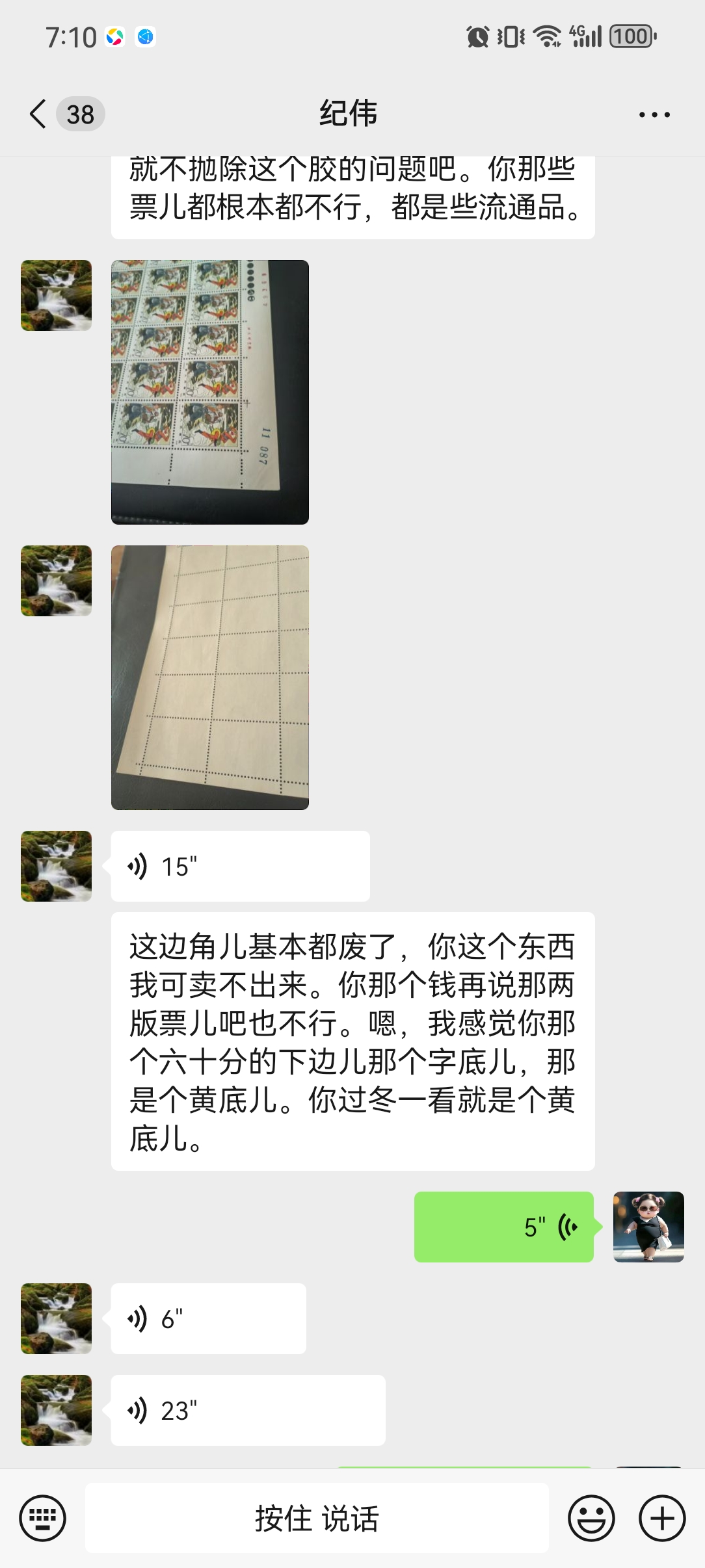Open the emoji sticker panel

(x=591, y=1519)
